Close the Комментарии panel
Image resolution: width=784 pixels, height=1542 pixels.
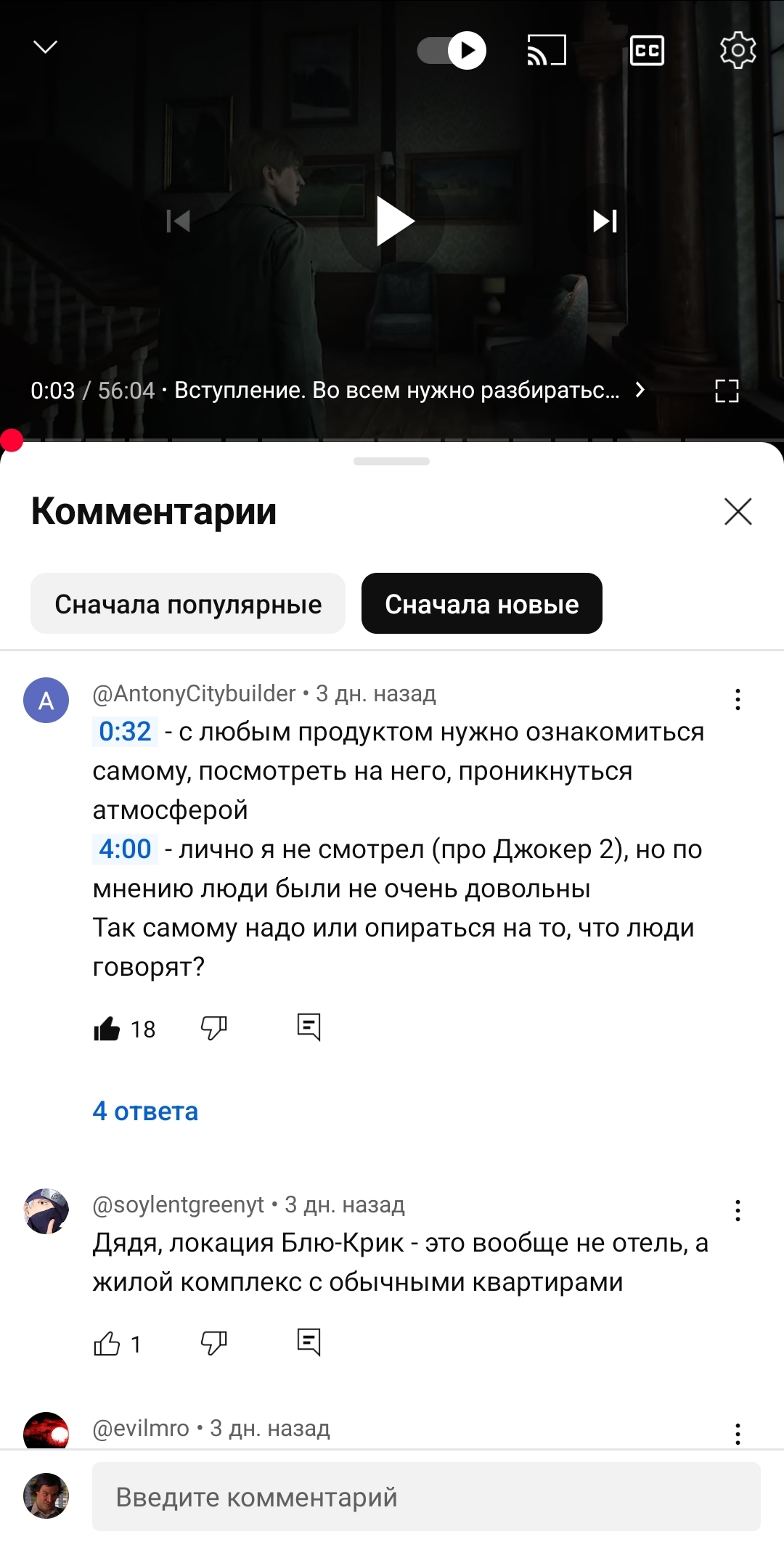(x=738, y=512)
